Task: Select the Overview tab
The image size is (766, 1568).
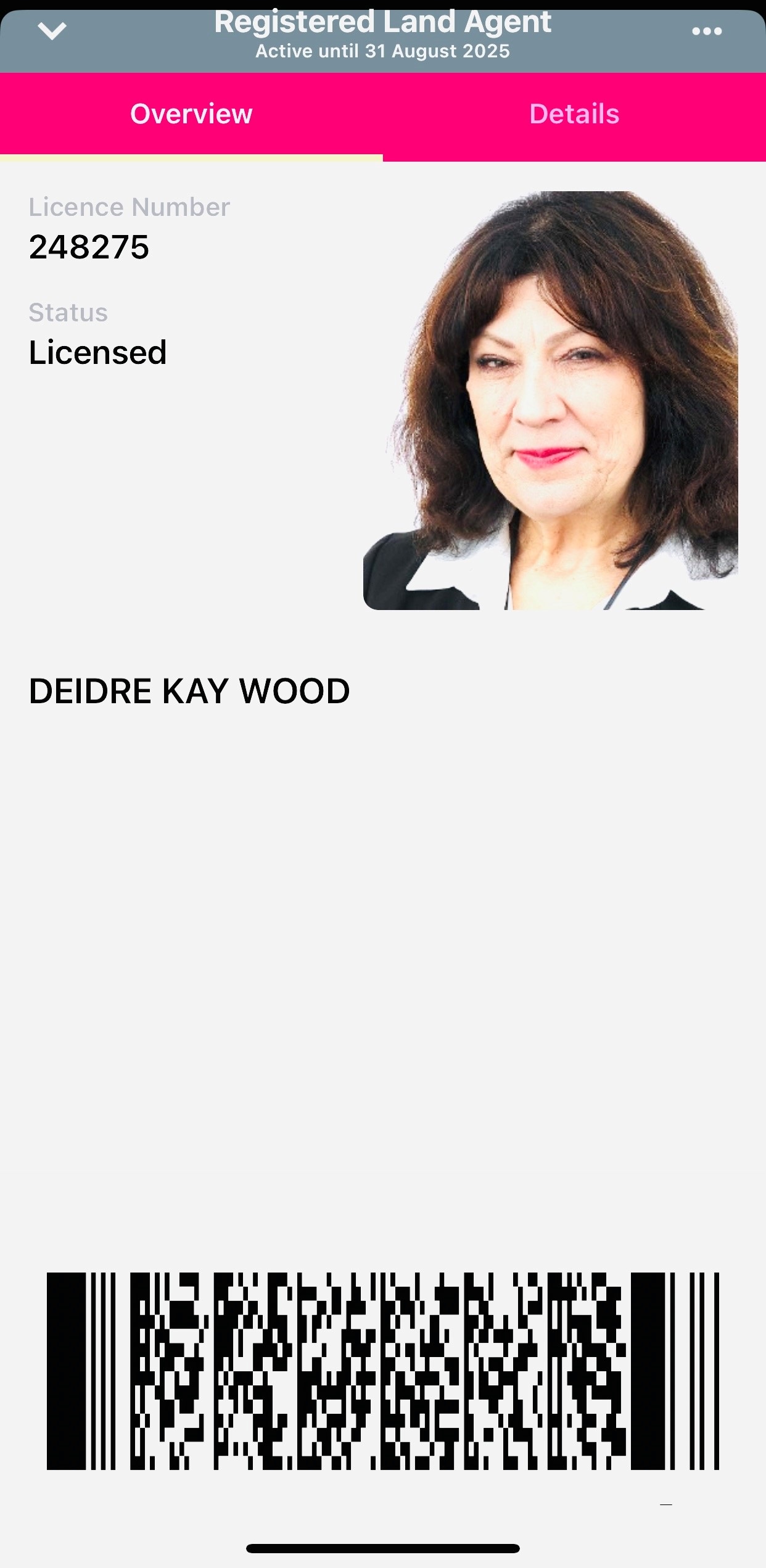Action: [x=191, y=115]
